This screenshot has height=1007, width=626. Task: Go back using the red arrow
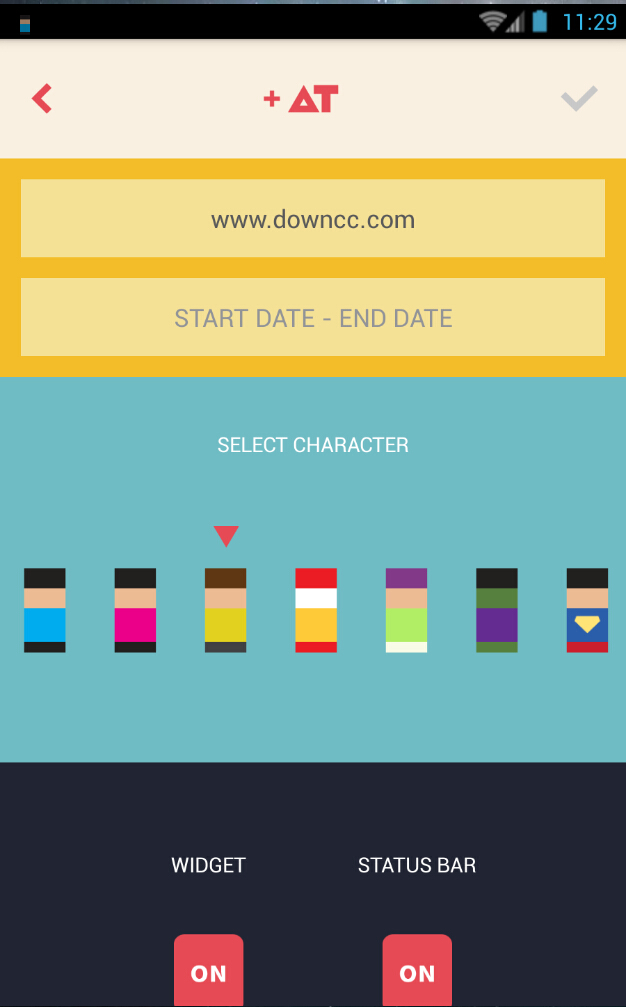click(x=42, y=98)
